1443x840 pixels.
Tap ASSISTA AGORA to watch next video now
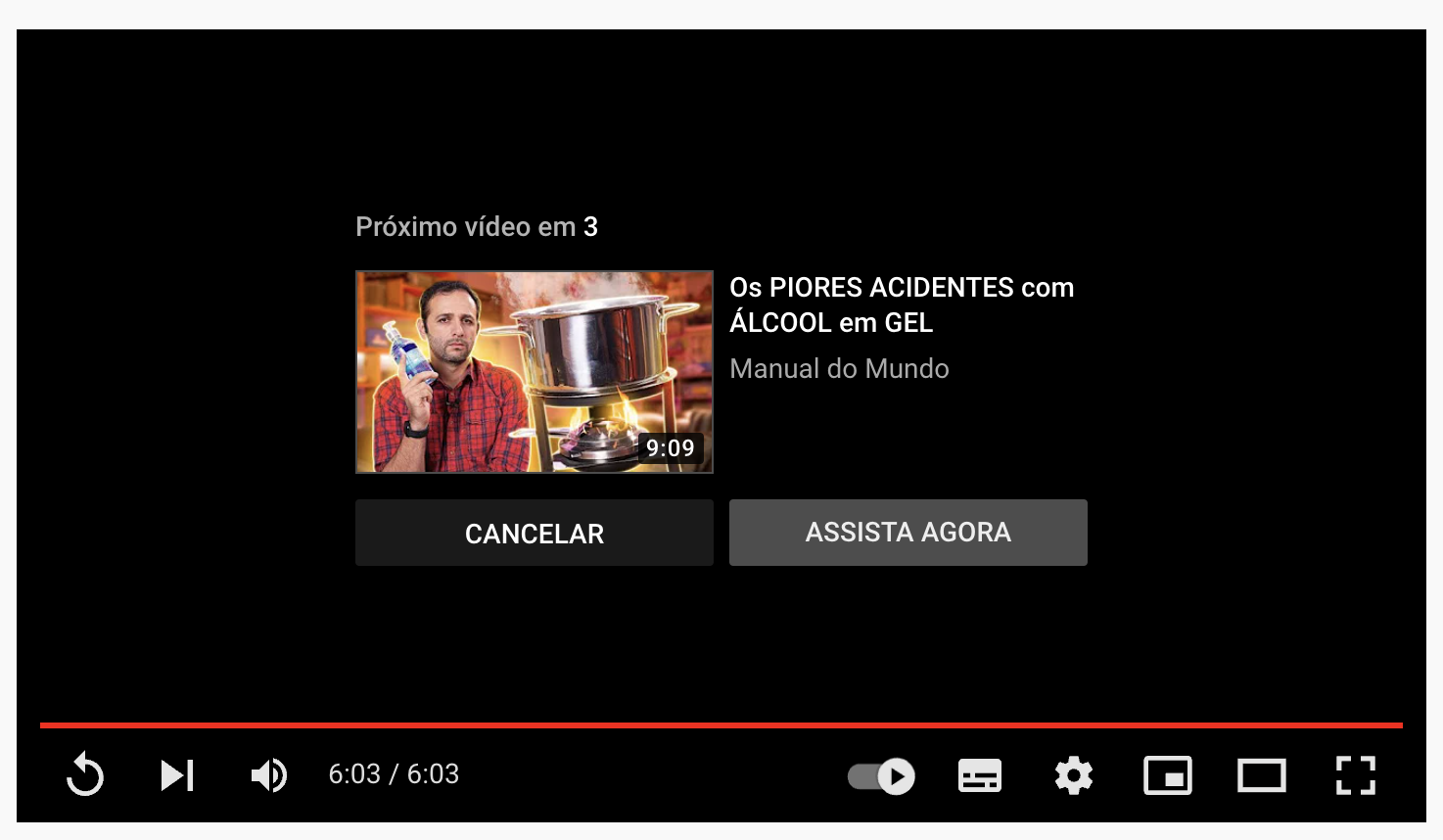tap(908, 533)
